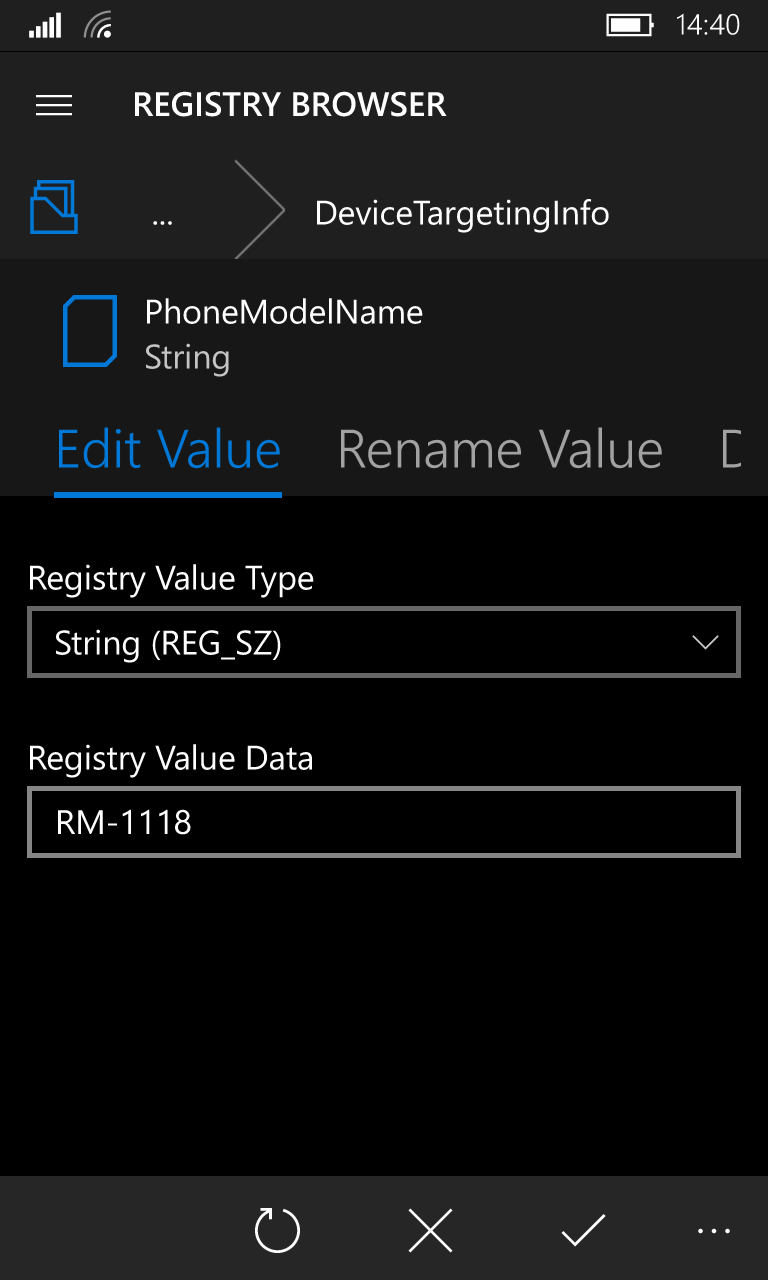
Task: Tap the refresh icon in bottom bar
Action: [x=277, y=1229]
